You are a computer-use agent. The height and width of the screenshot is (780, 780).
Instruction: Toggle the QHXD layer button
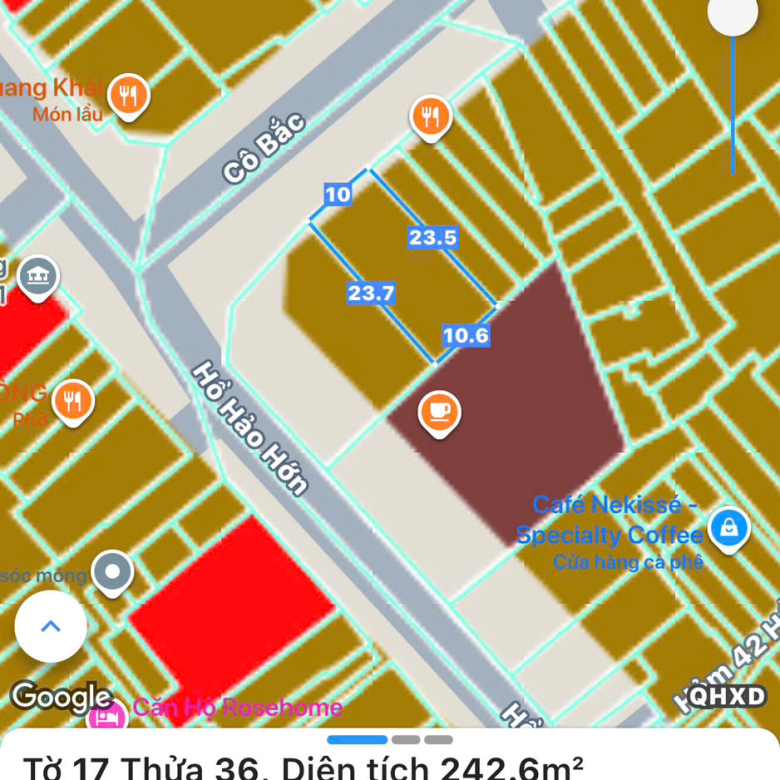pyautogui.click(x=728, y=697)
